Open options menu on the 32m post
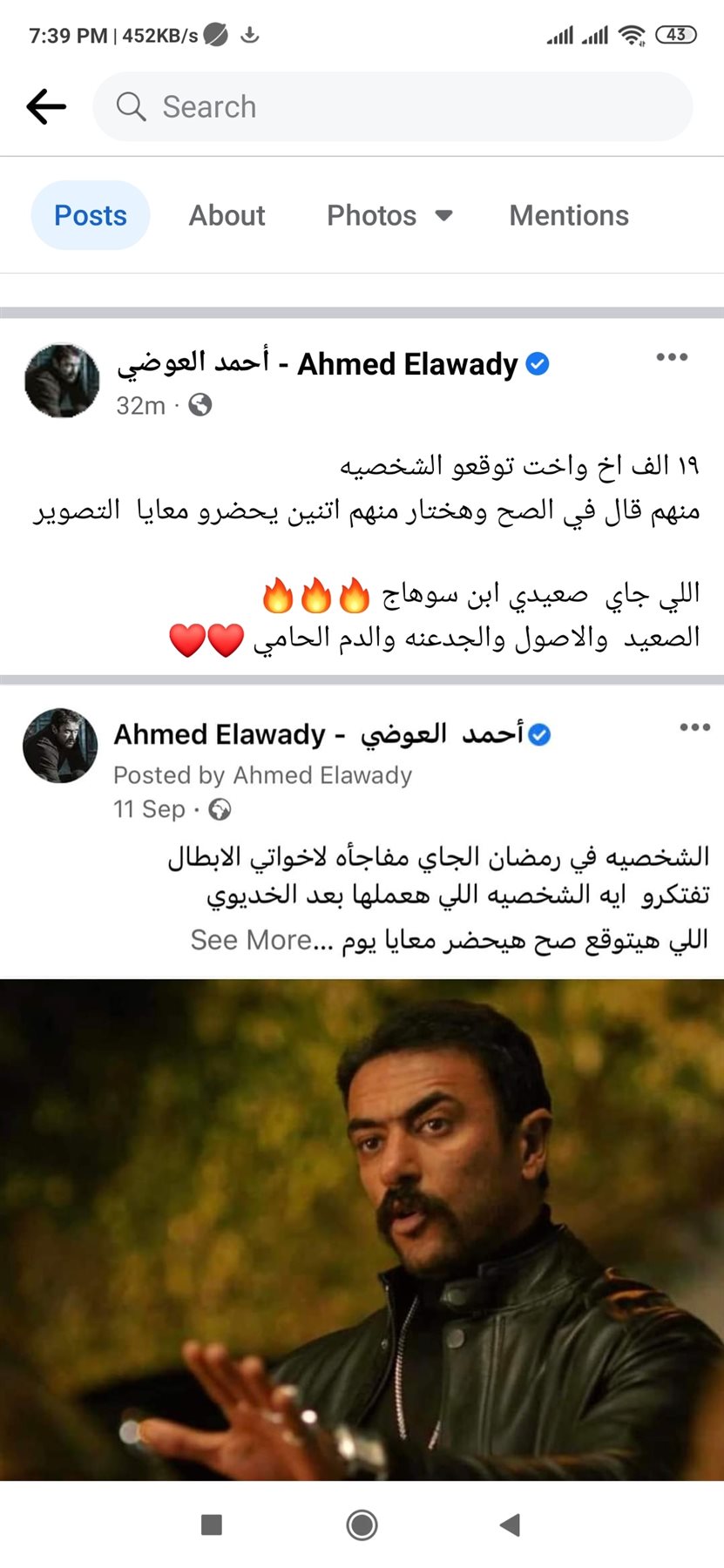 click(672, 357)
